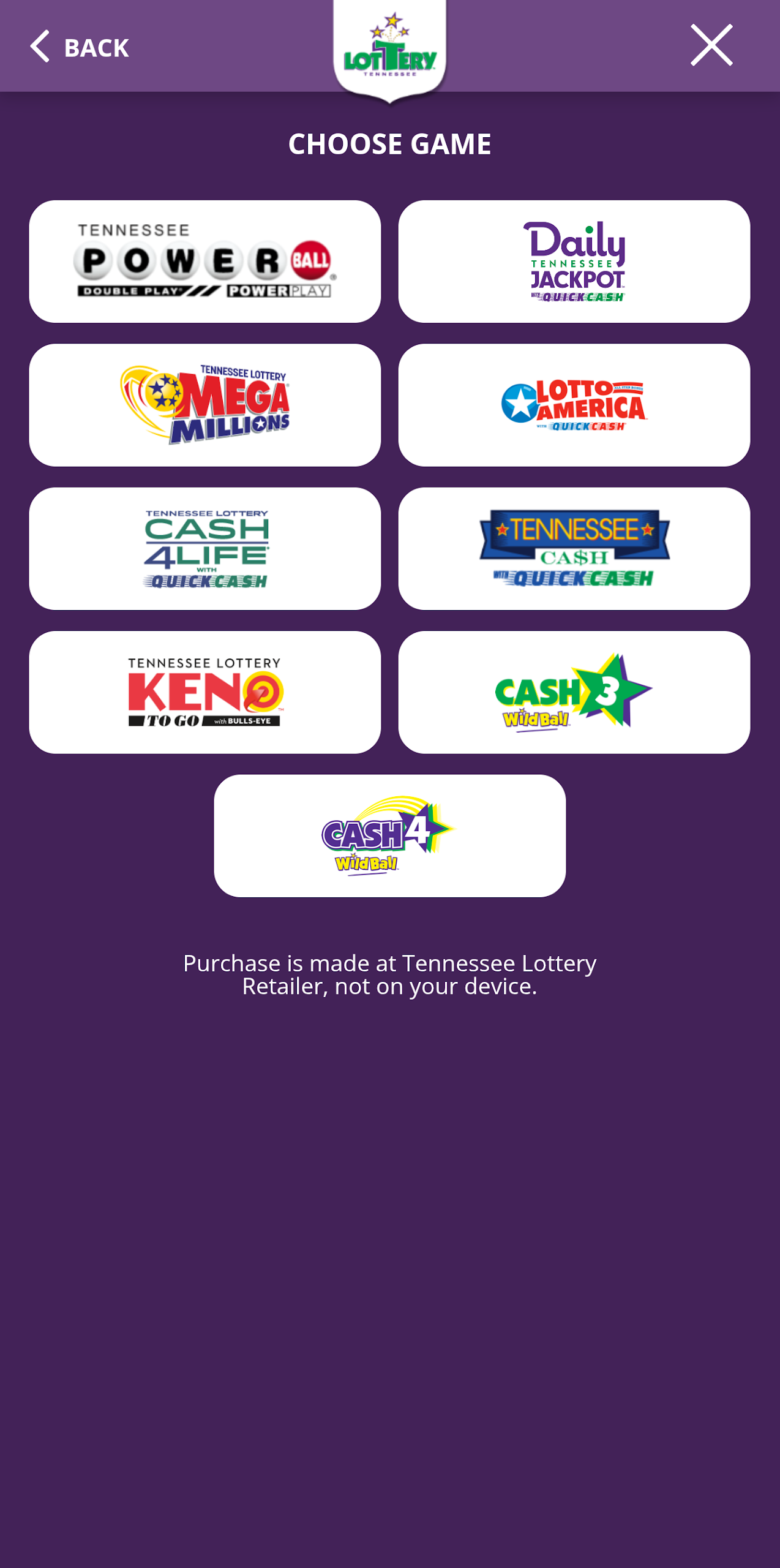Tap the Cash 3 Wild Ball game
This screenshot has height=1568, width=780.
coord(574,692)
